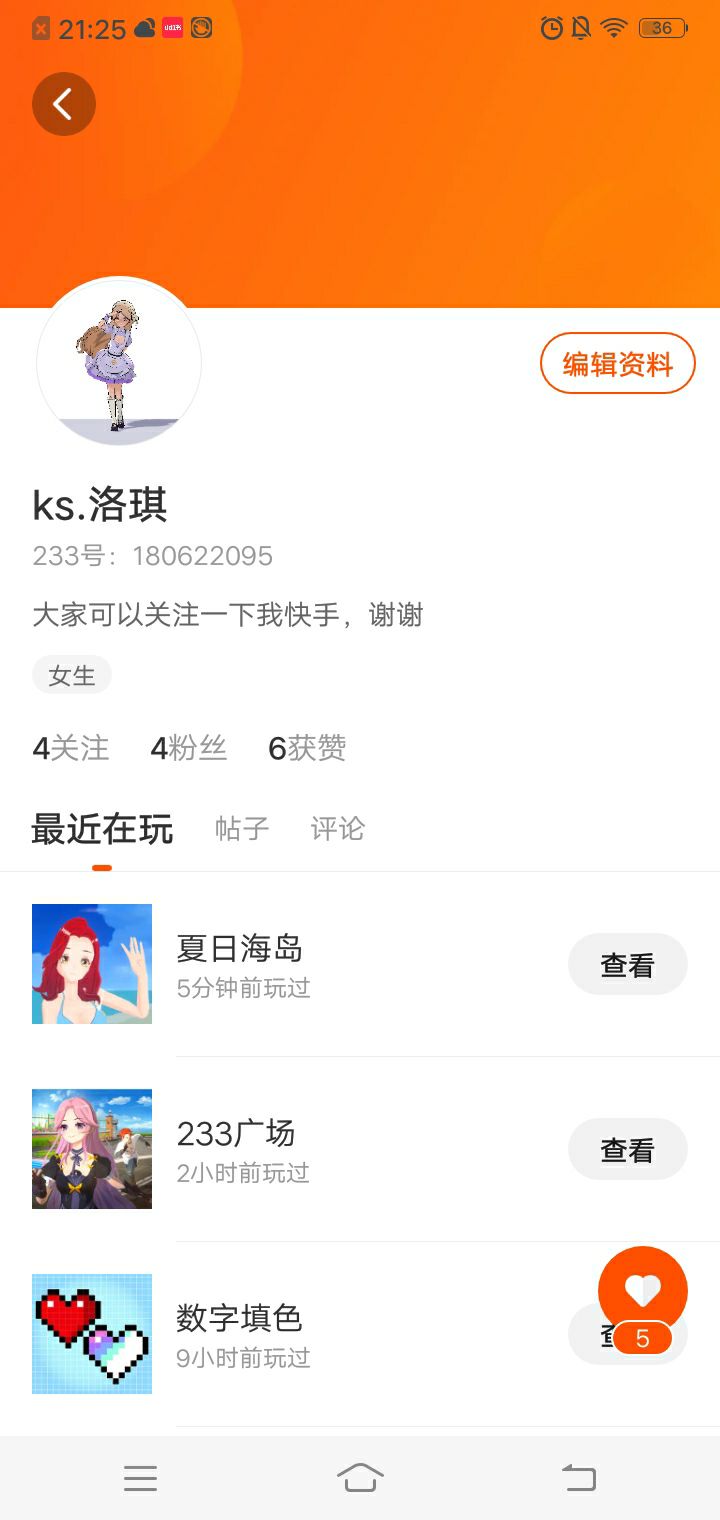Open the system recent apps menu
The width and height of the screenshot is (720, 1520).
coord(140,1478)
